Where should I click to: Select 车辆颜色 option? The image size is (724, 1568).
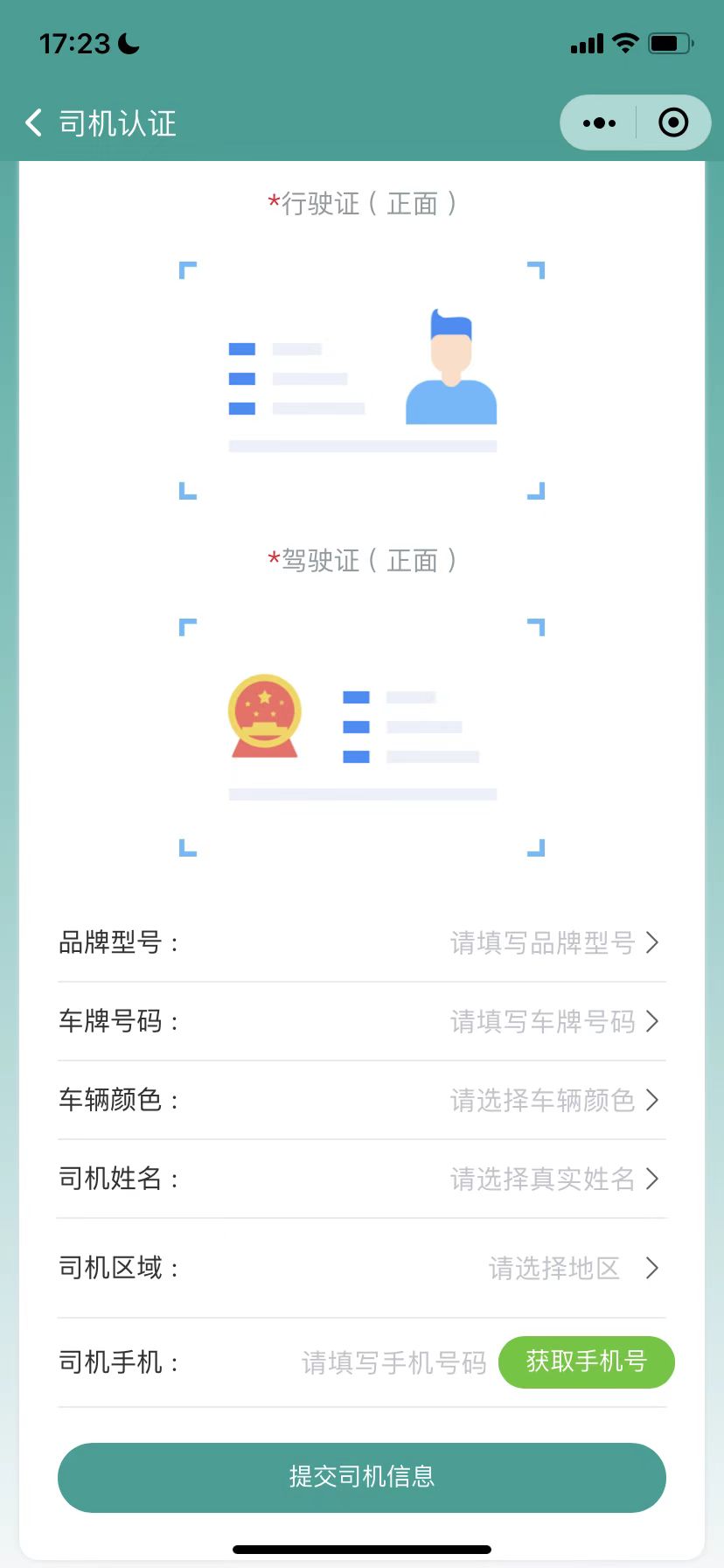point(542,1101)
